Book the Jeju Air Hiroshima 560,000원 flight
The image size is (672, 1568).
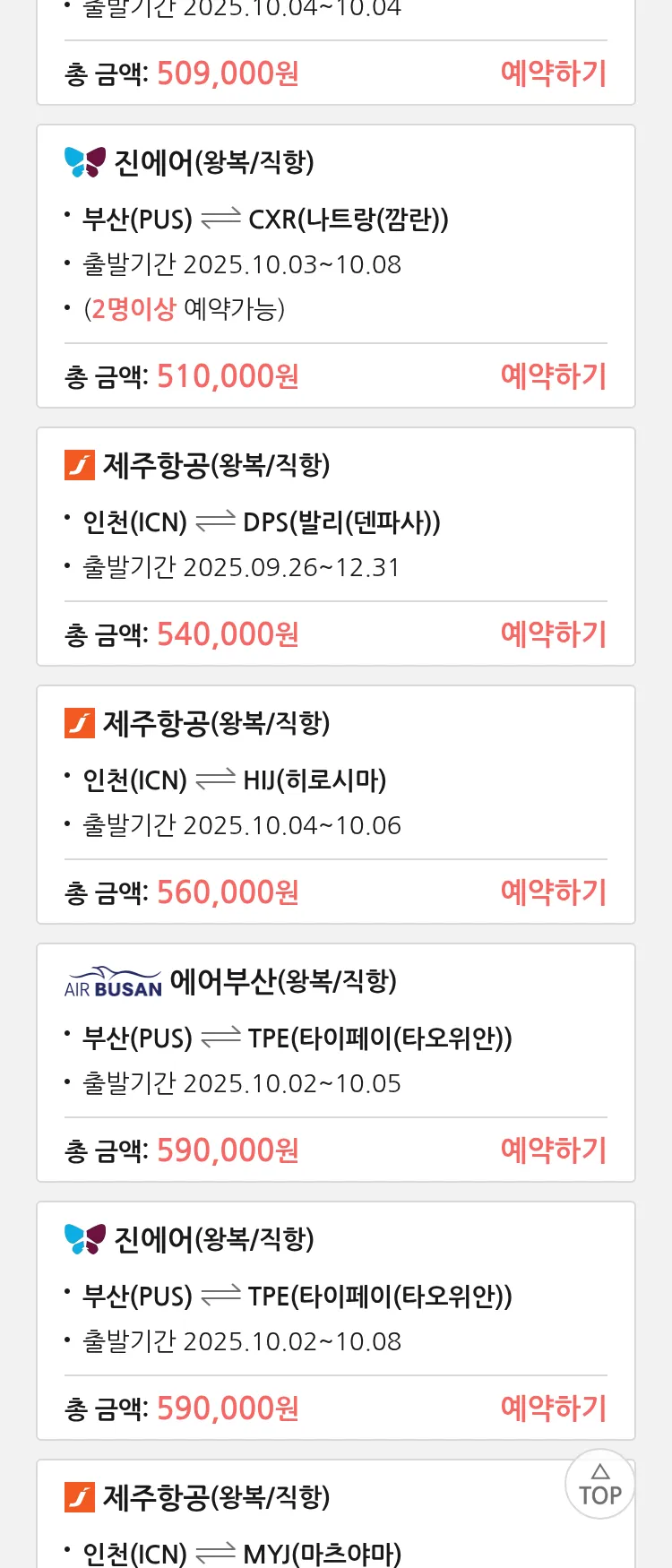[553, 892]
